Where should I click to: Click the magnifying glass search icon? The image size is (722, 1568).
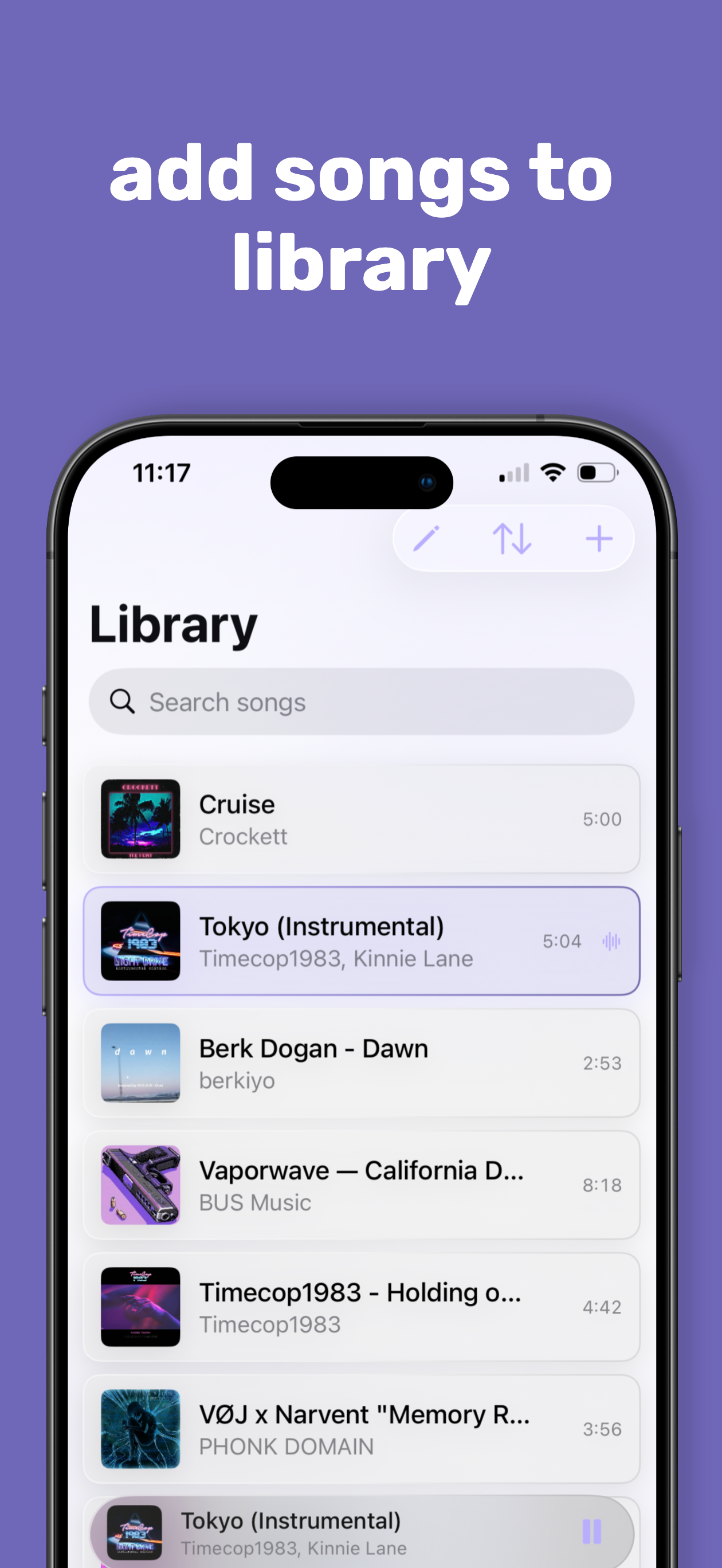click(123, 702)
